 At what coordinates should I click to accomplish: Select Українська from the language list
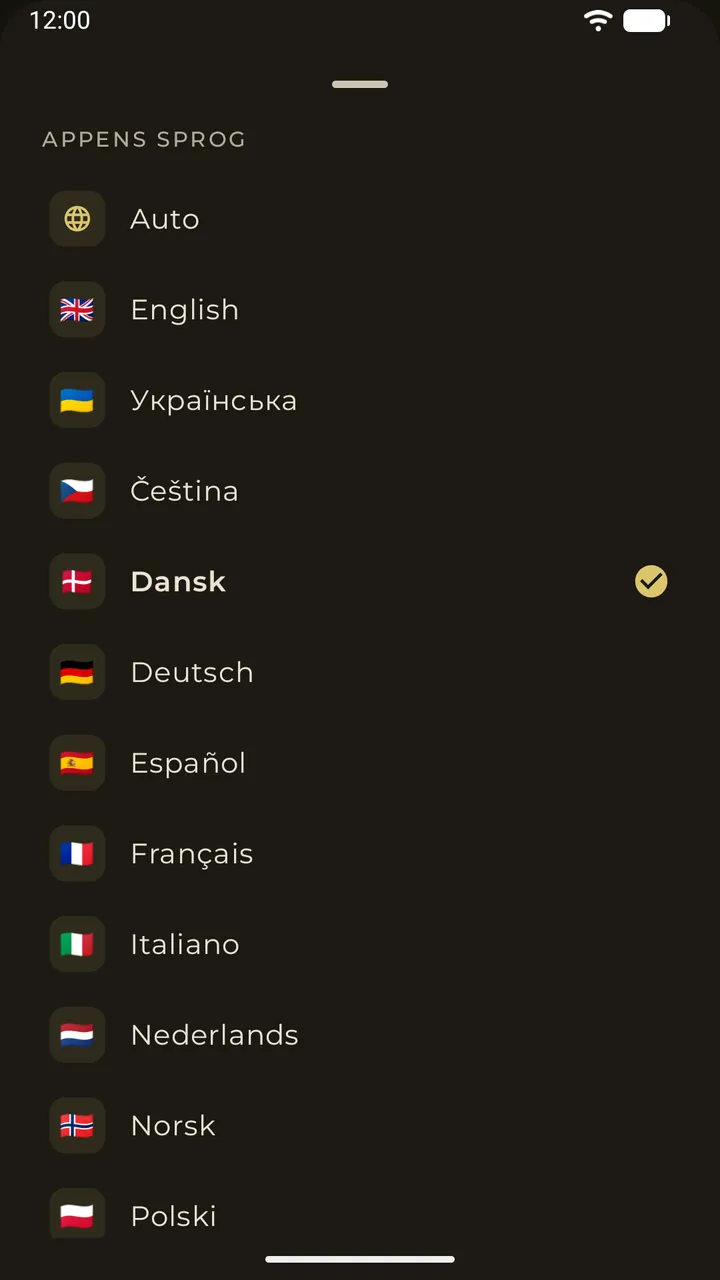pos(360,400)
